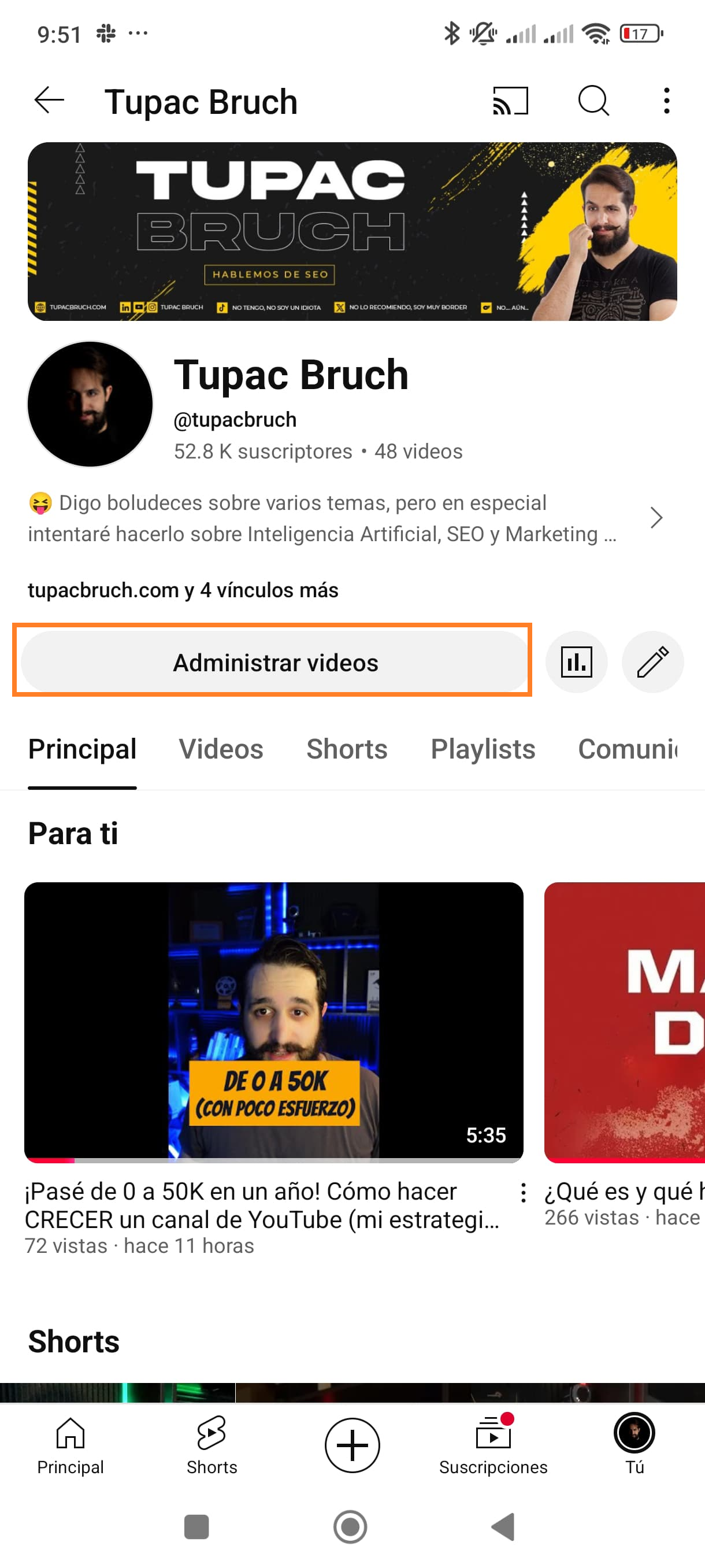Go back using the arrow icon
This screenshot has height=1568, width=705.
49,101
